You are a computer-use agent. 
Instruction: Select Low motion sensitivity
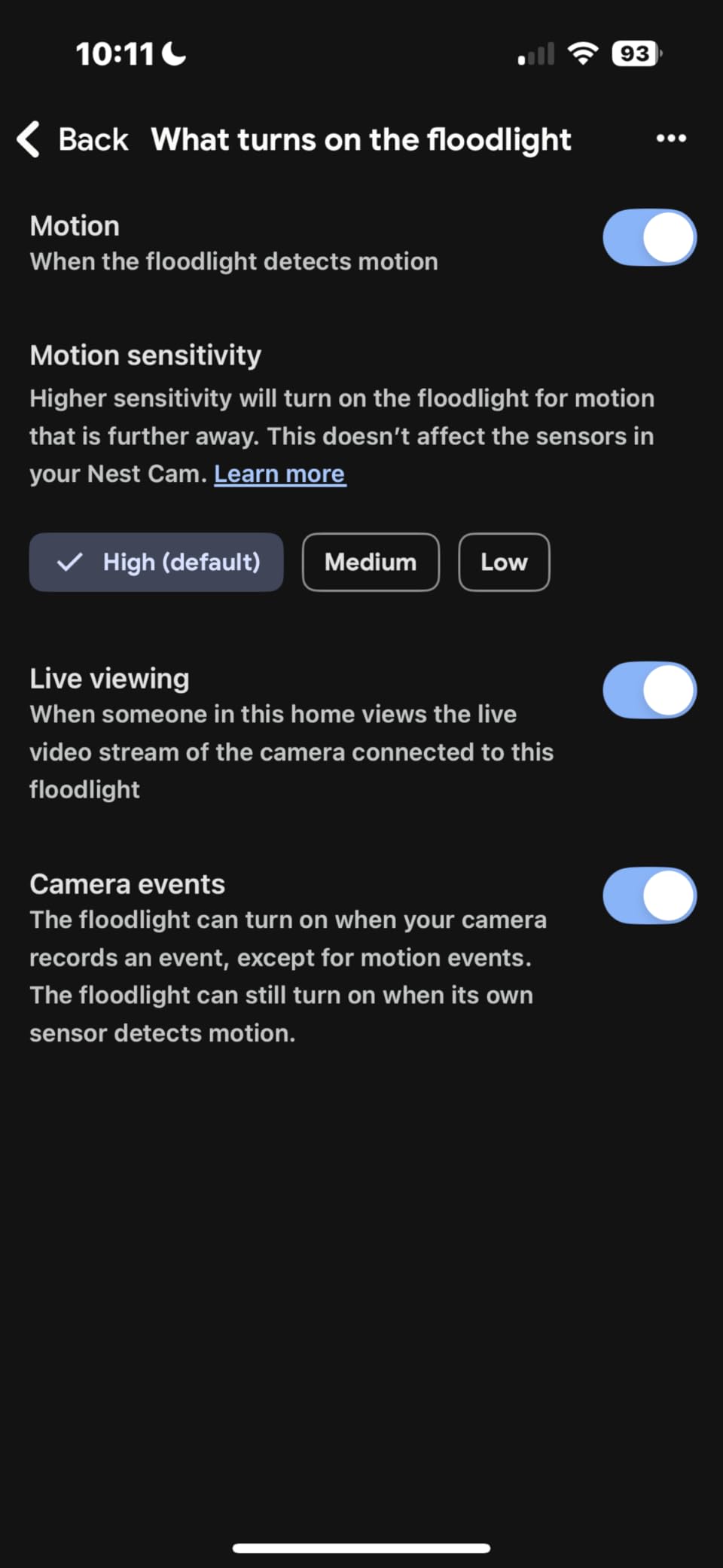click(x=503, y=562)
